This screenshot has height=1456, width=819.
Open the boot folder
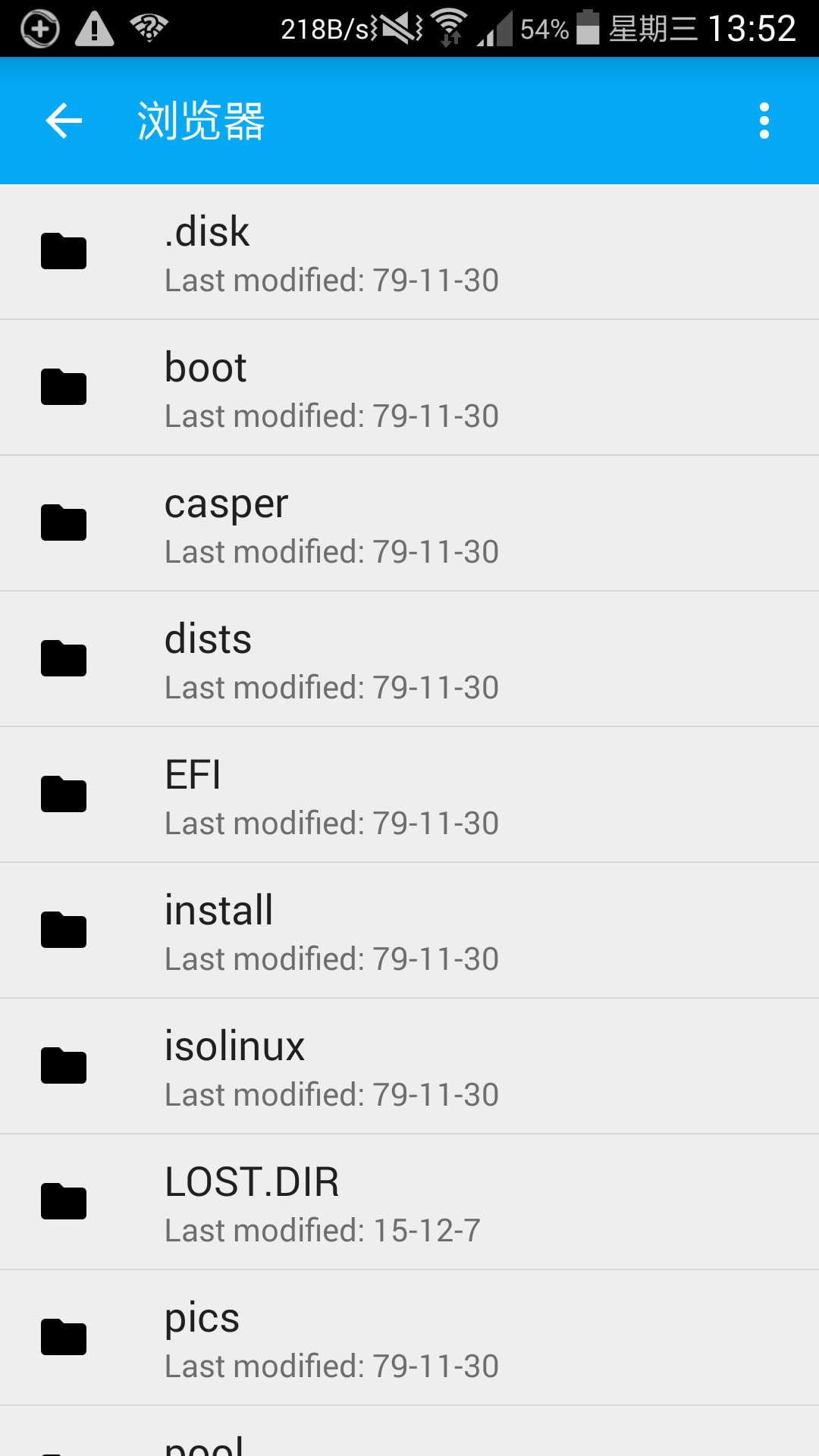pyautogui.click(x=409, y=388)
